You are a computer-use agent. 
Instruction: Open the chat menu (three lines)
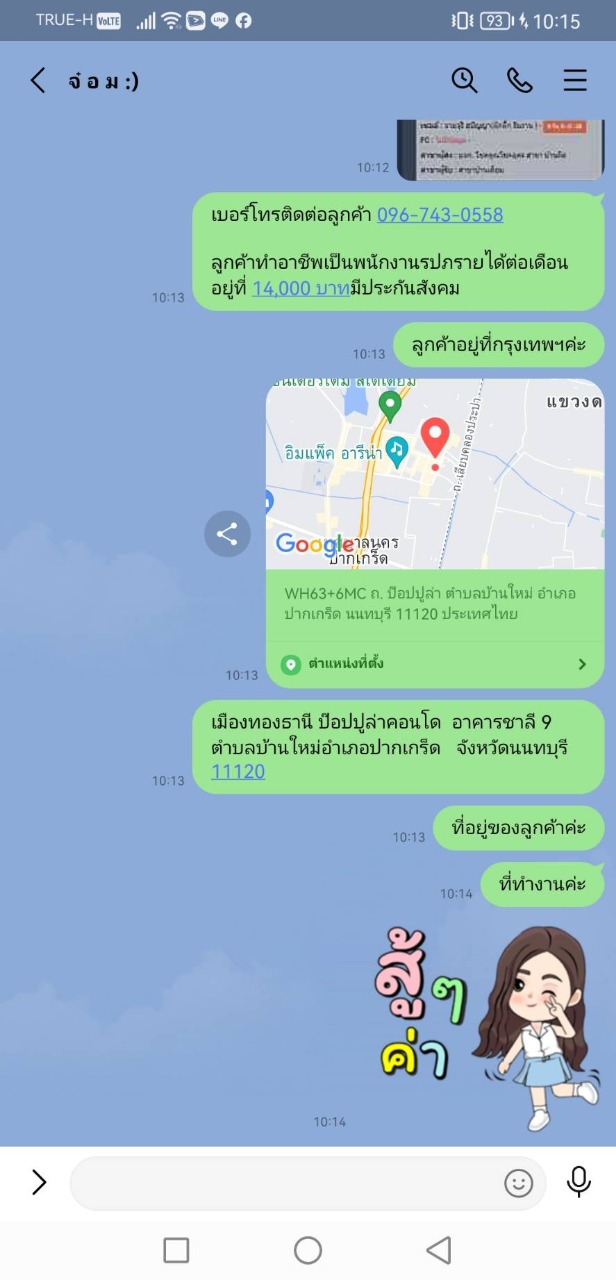point(575,81)
